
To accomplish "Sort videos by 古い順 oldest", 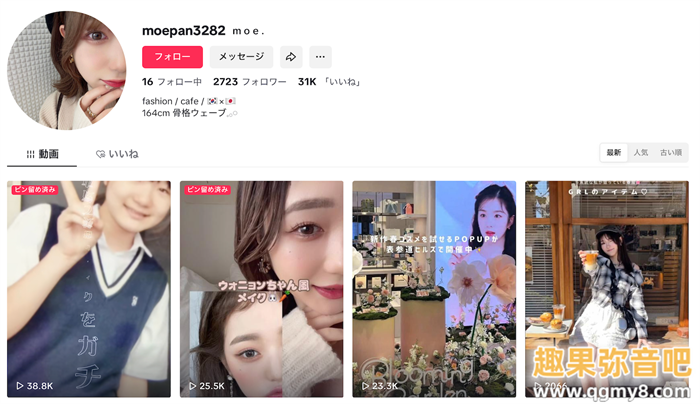I will click(x=670, y=153).
